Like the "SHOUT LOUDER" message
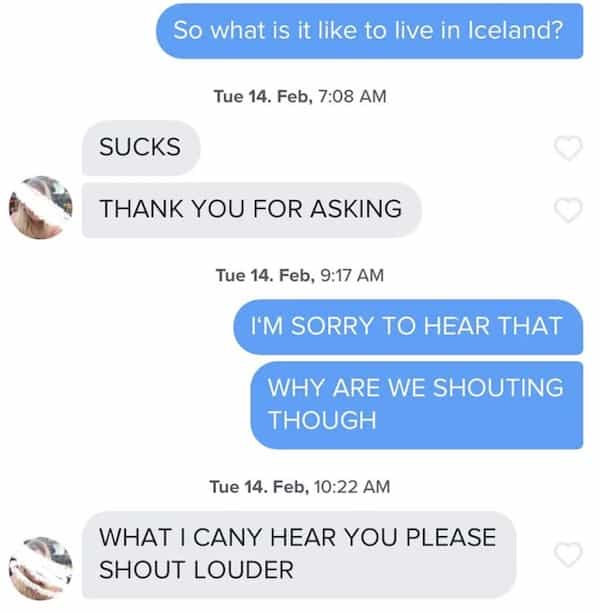The height and width of the screenshot is (613, 600). [x=568, y=554]
